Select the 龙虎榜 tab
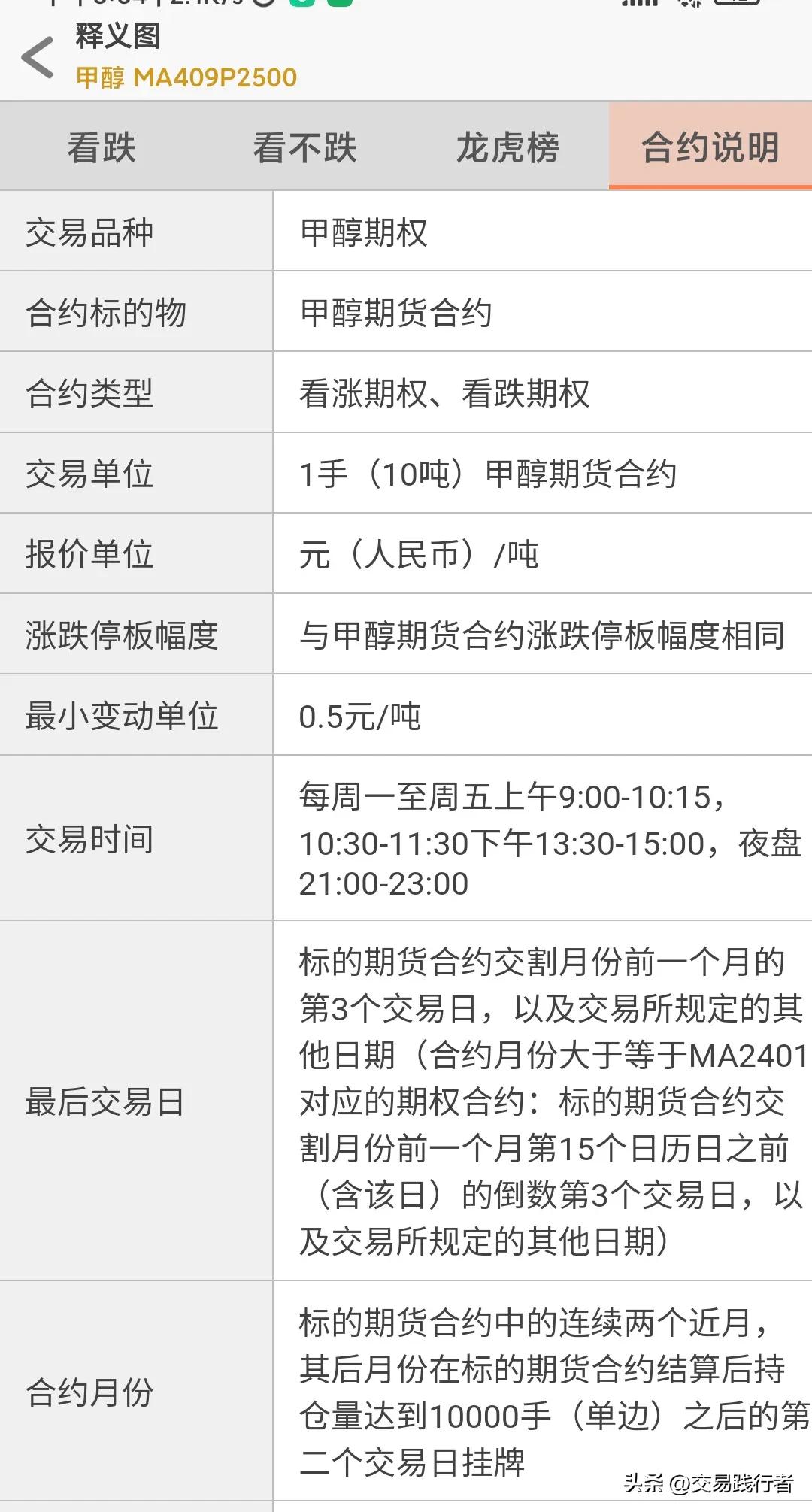Image resolution: width=812 pixels, height=1512 pixels. [507, 147]
